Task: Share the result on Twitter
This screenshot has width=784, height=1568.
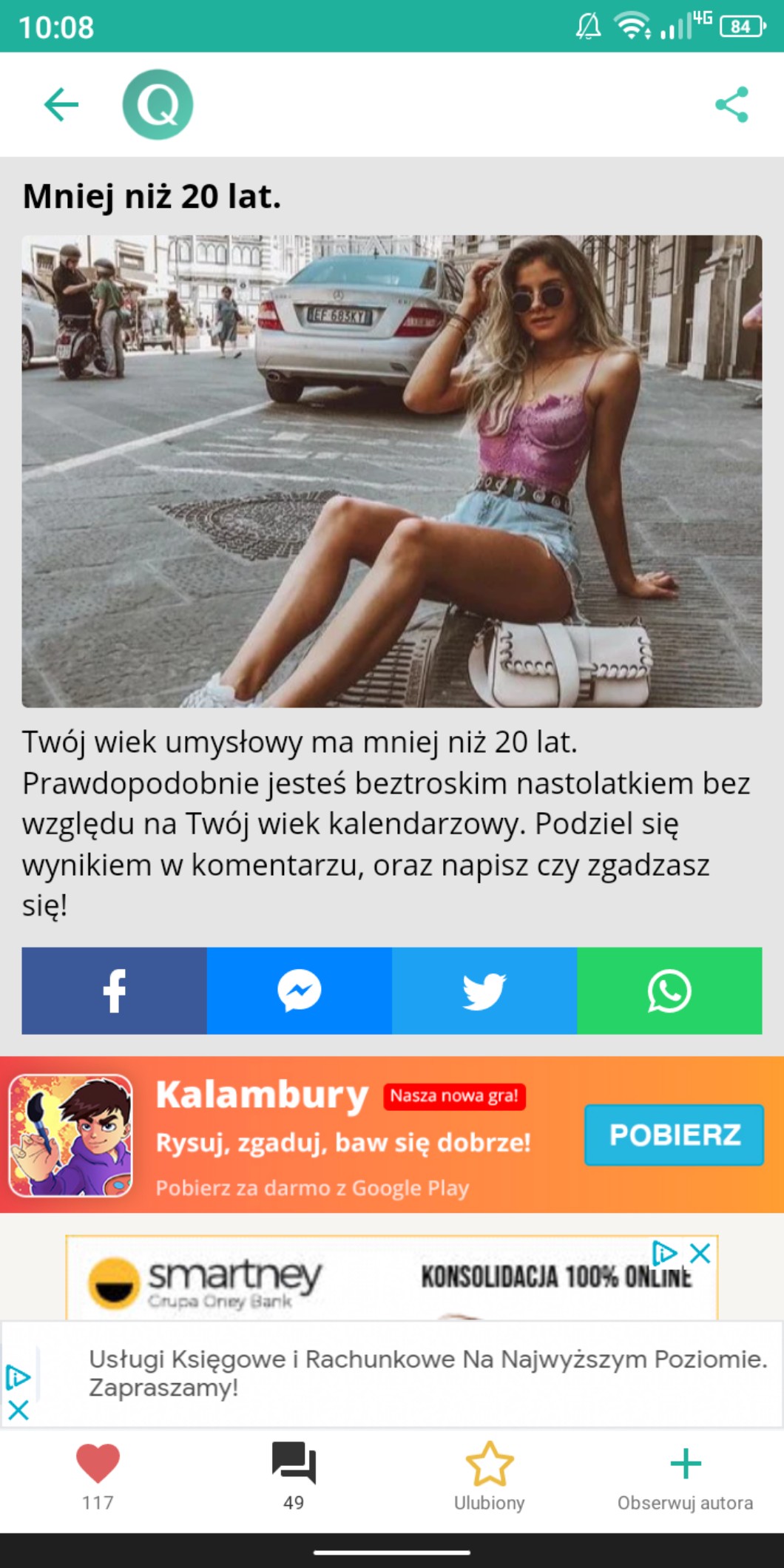Action: pyautogui.click(x=484, y=990)
